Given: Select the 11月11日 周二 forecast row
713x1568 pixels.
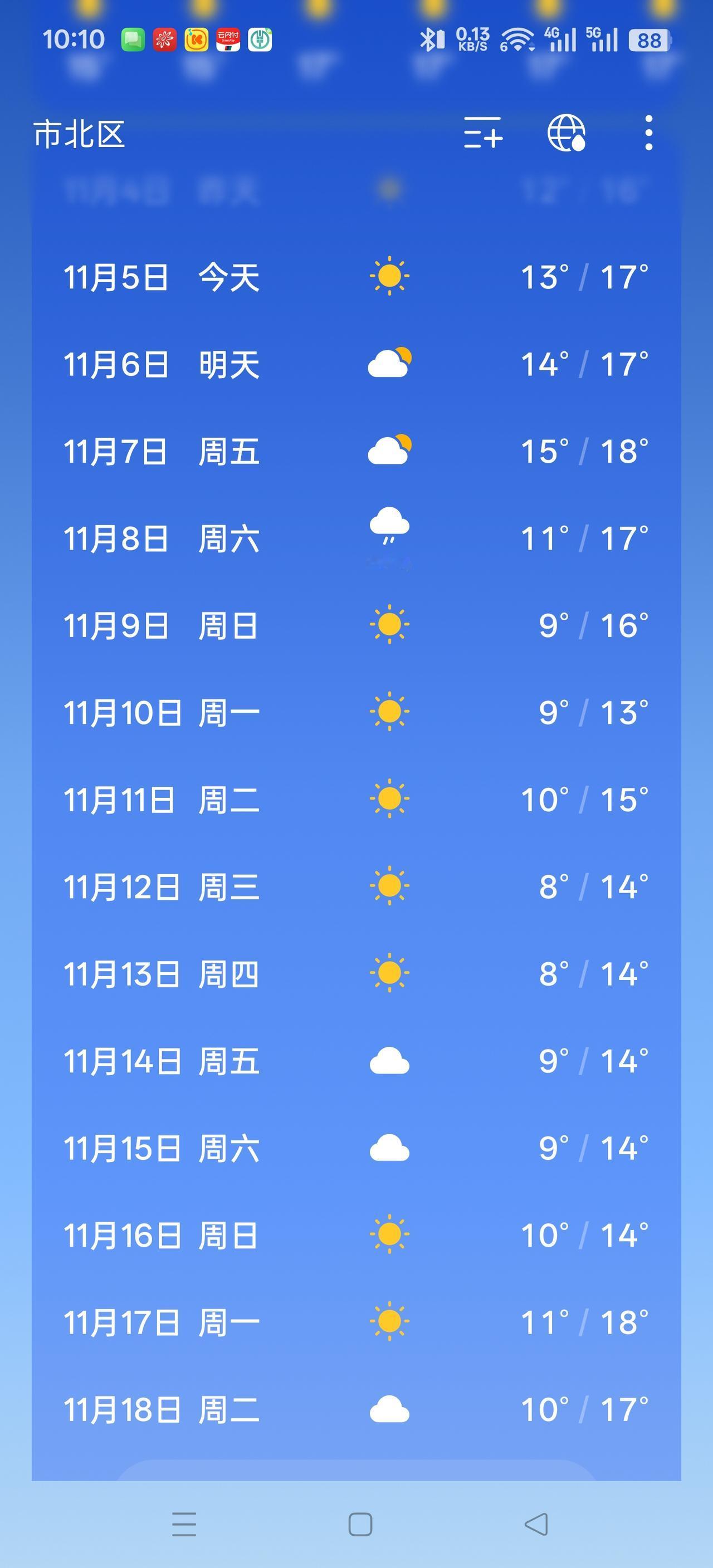Looking at the screenshot, I should click(243, 798).
